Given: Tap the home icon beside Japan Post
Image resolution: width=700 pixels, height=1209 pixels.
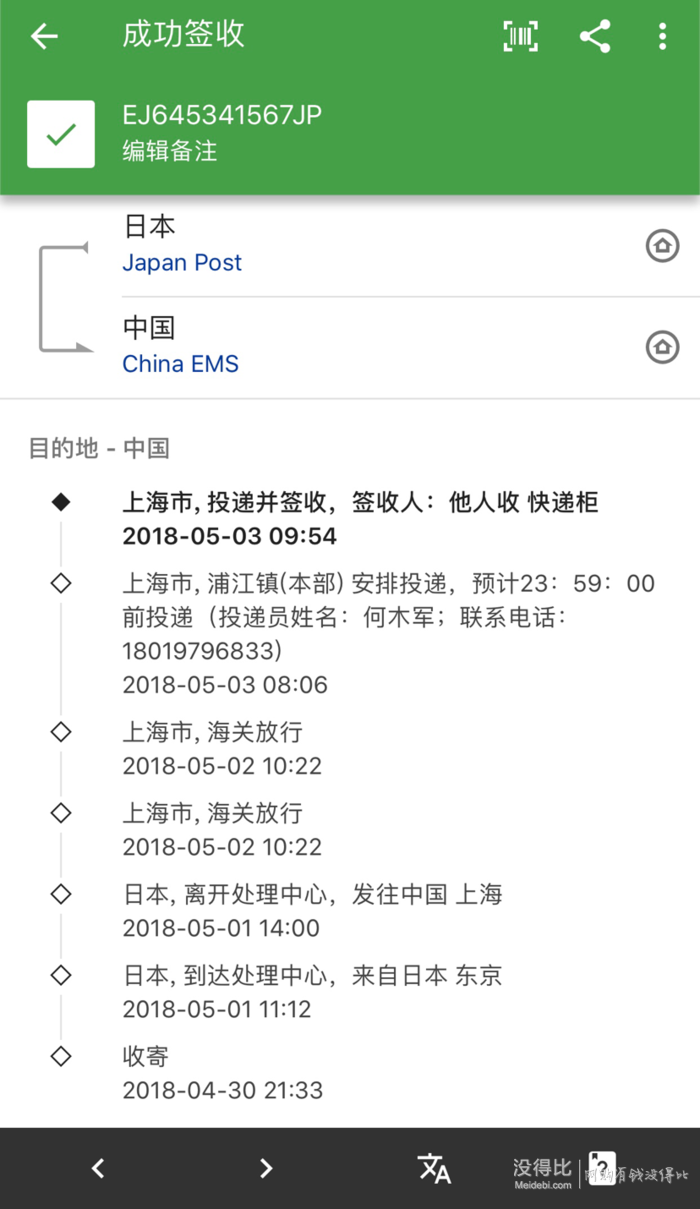Looking at the screenshot, I should click(662, 245).
